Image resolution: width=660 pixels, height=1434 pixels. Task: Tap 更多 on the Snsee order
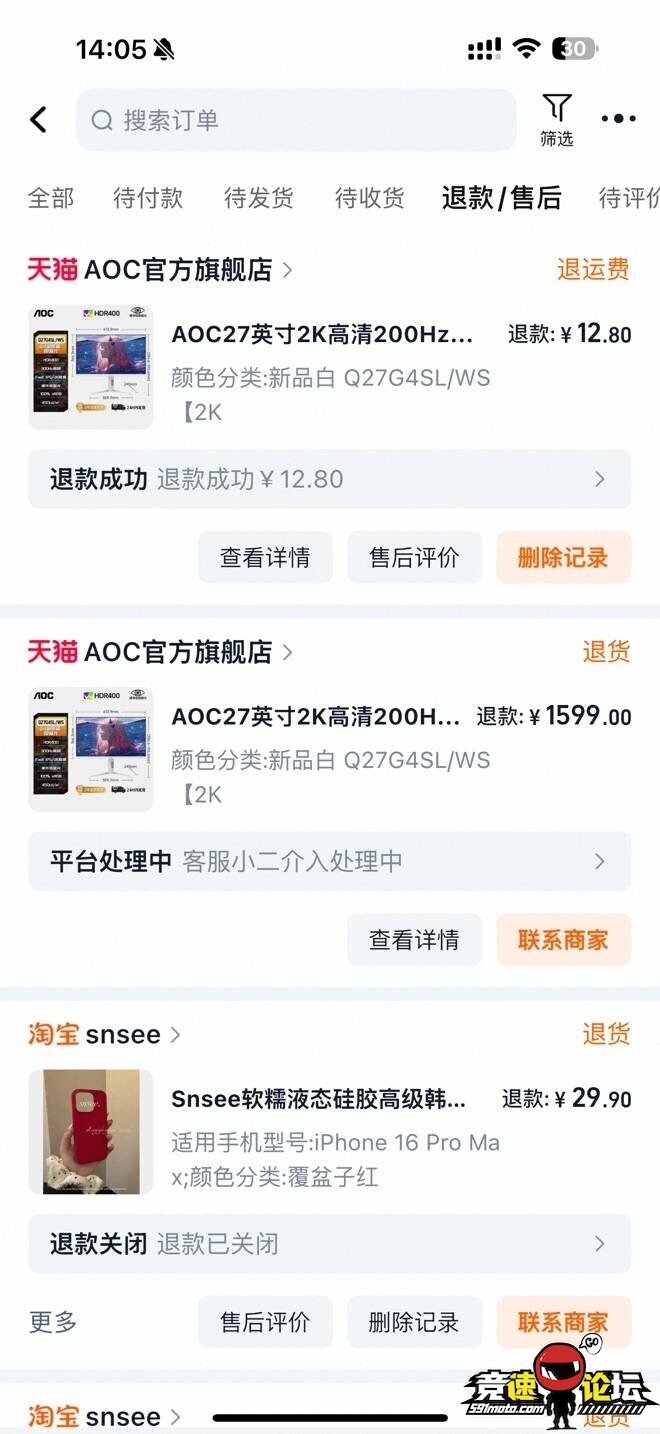[x=53, y=1322]
